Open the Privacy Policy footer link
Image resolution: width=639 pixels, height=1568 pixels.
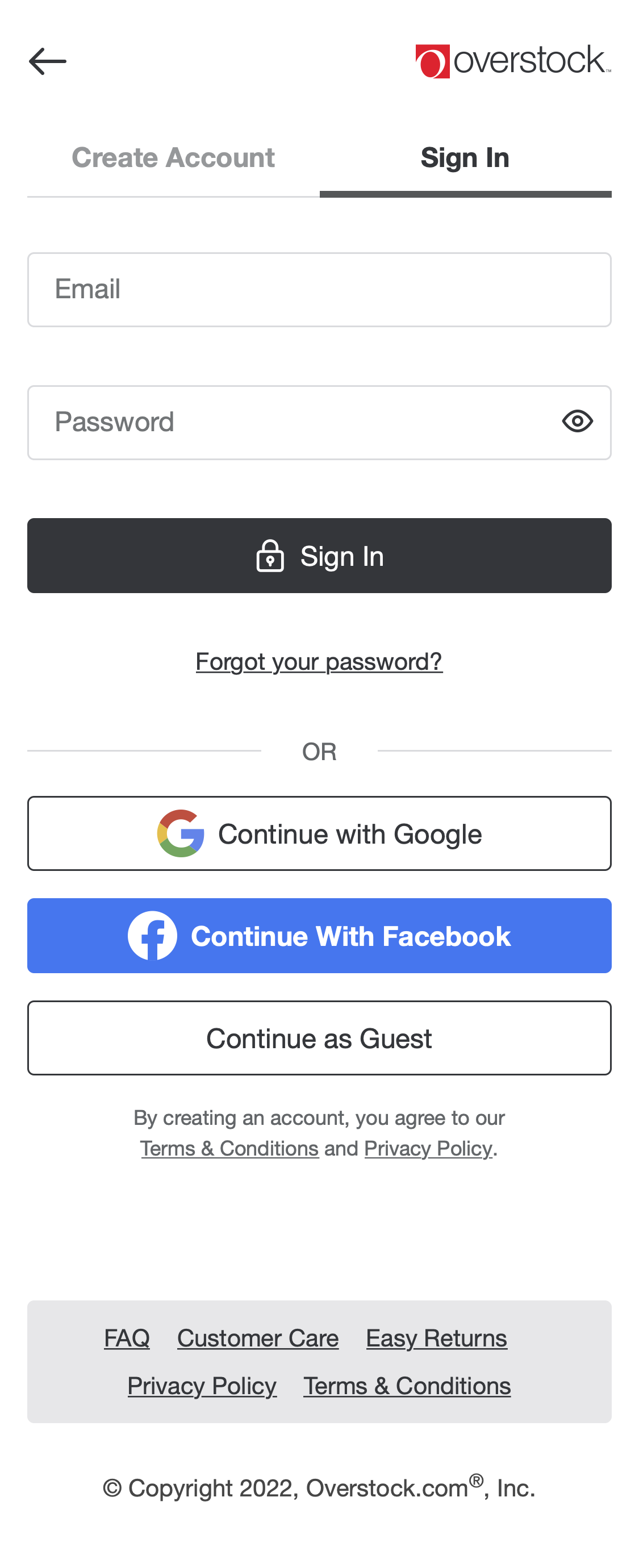202,1386
